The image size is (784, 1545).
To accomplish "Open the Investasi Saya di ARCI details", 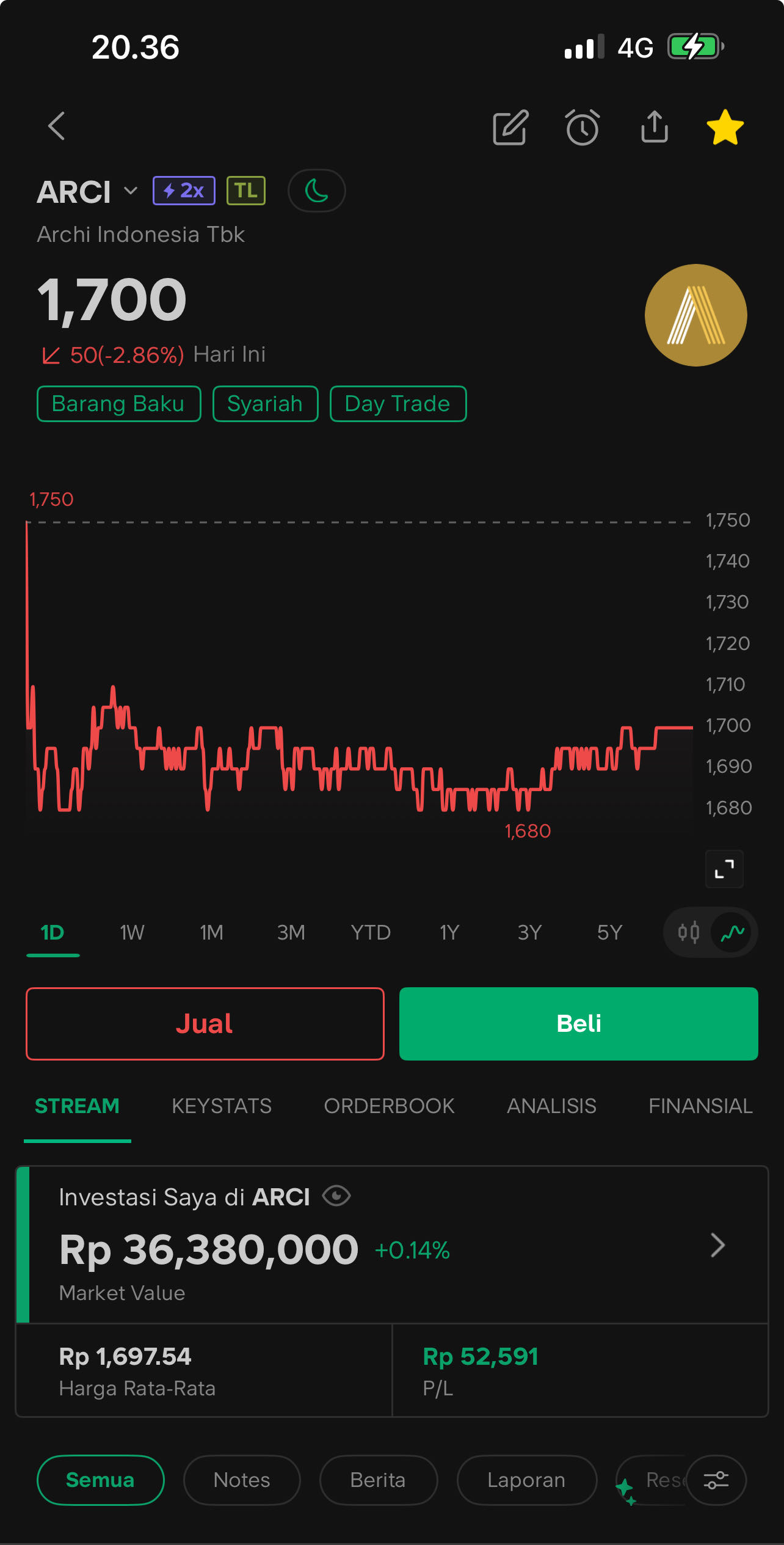I will [717, 1245].
